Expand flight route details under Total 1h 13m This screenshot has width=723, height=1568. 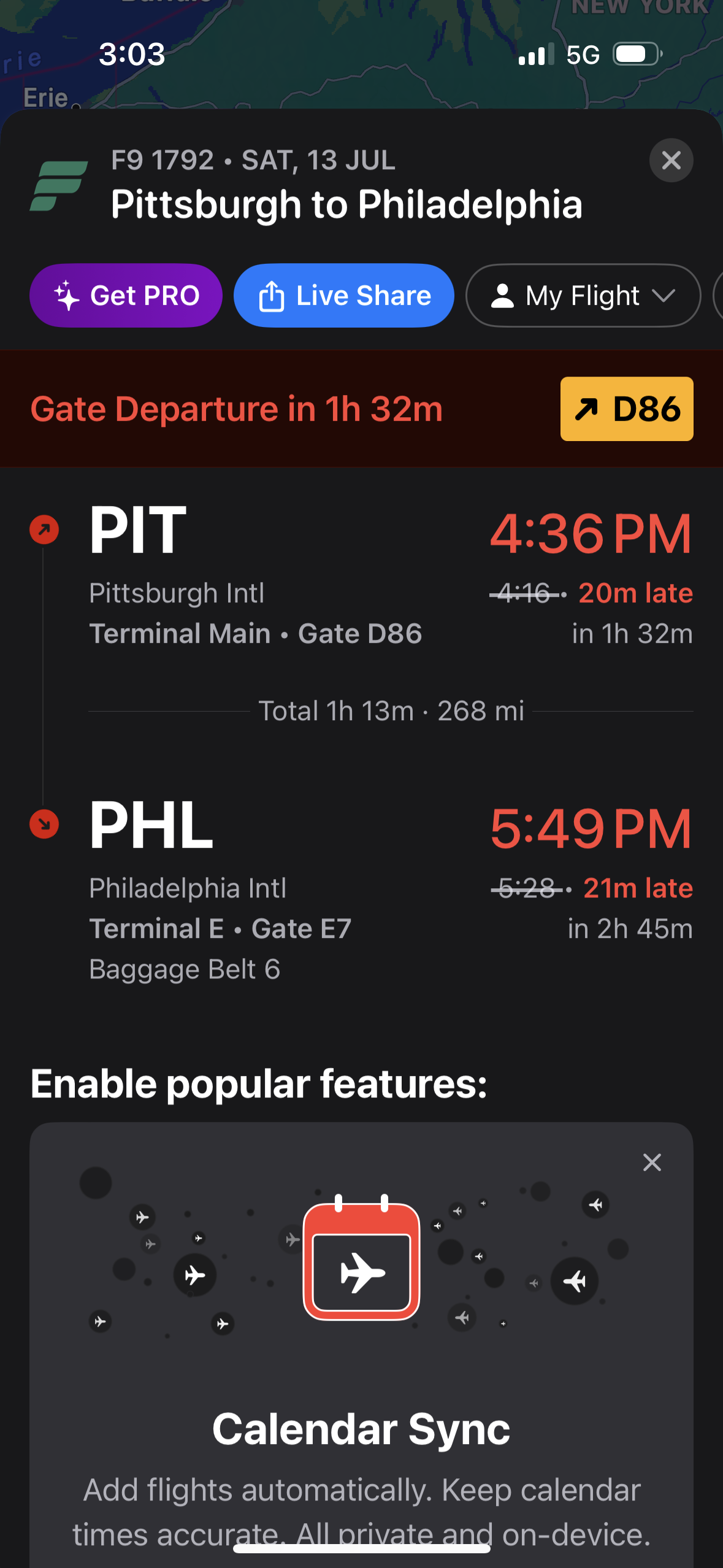tap(392, 710)
